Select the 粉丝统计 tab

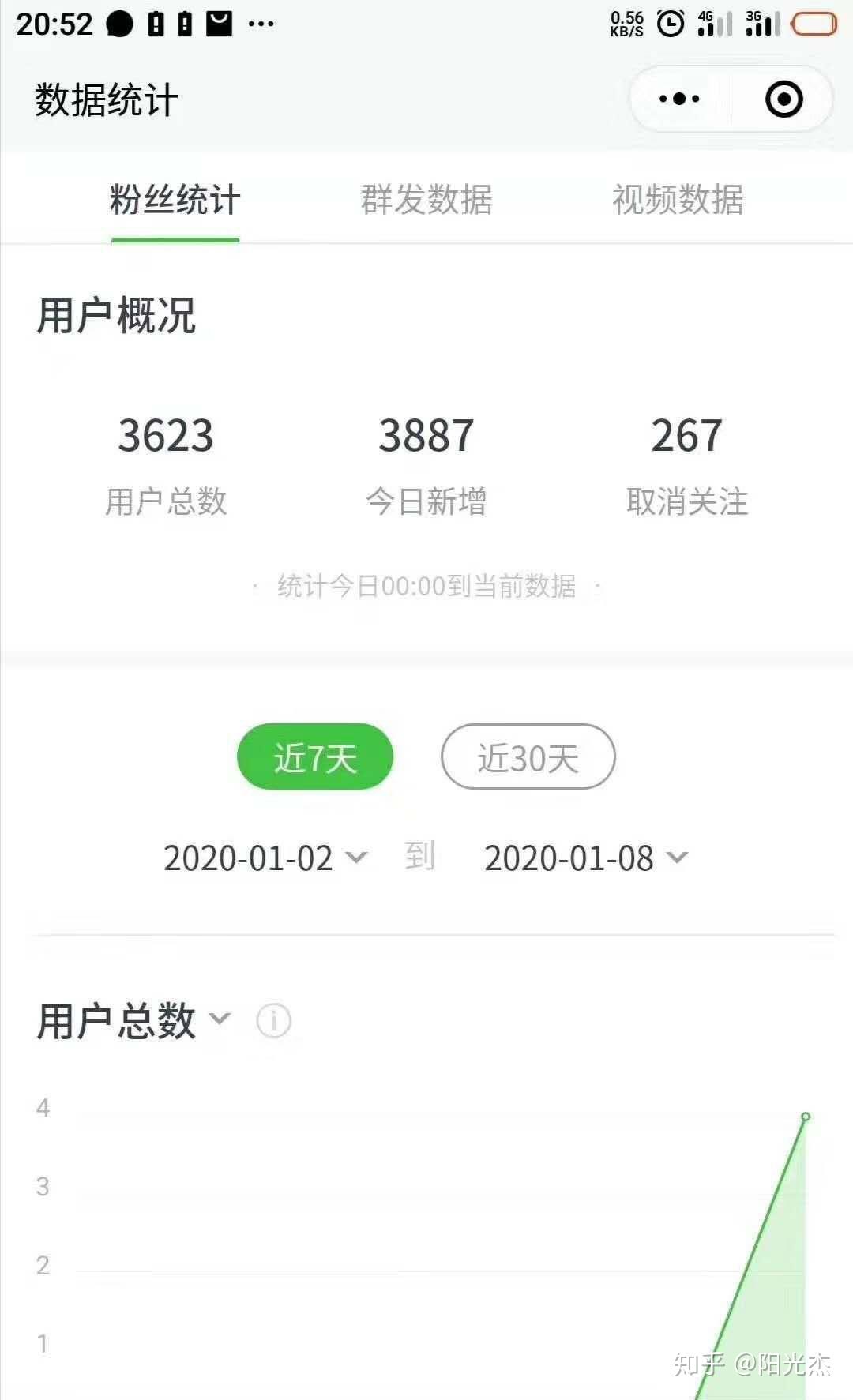click(x=175, y=200)
